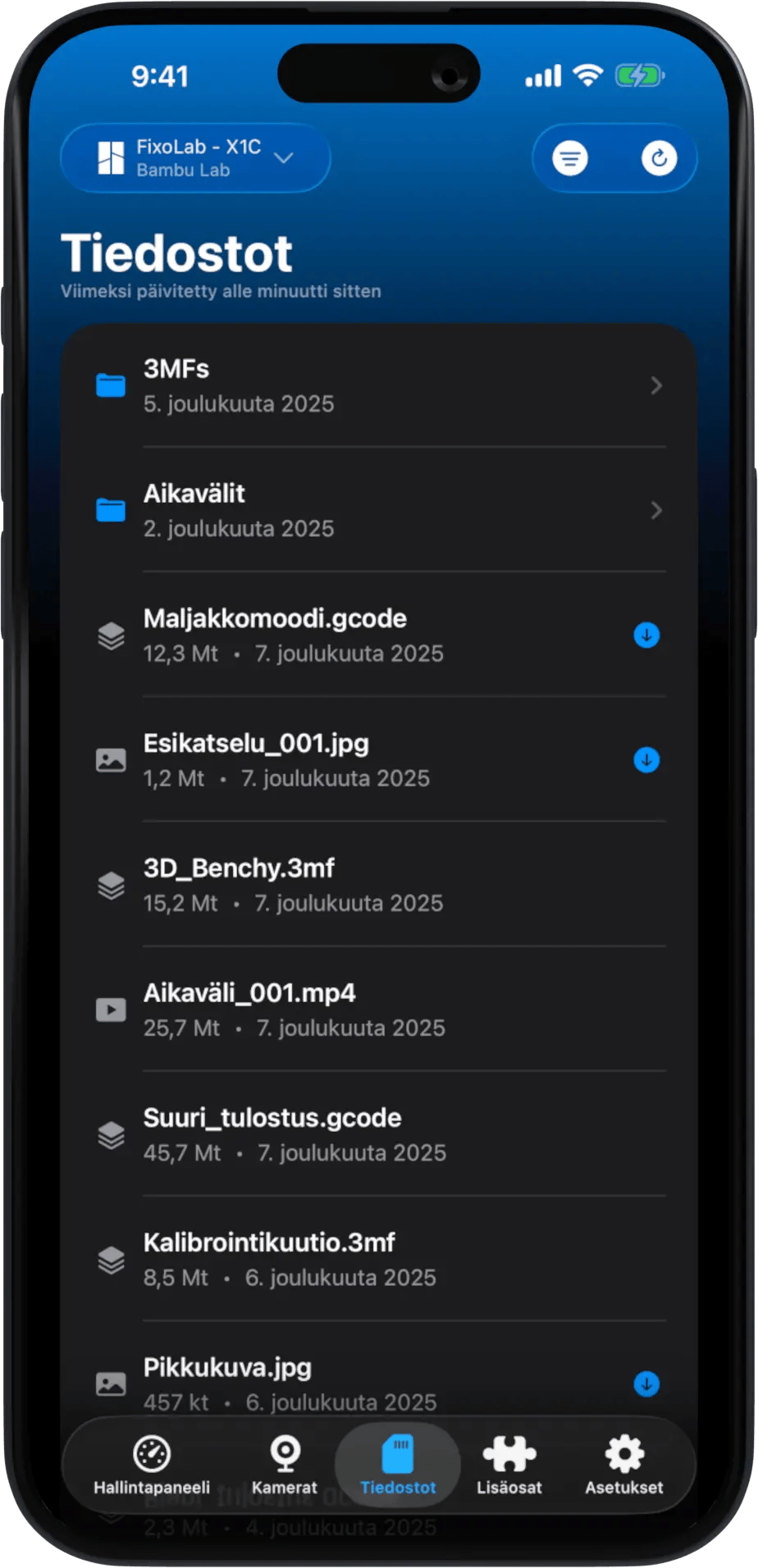Open the FixoLab - X1C printer selector
Viewport: 758px width, 1568px height.
pos(195,157)
